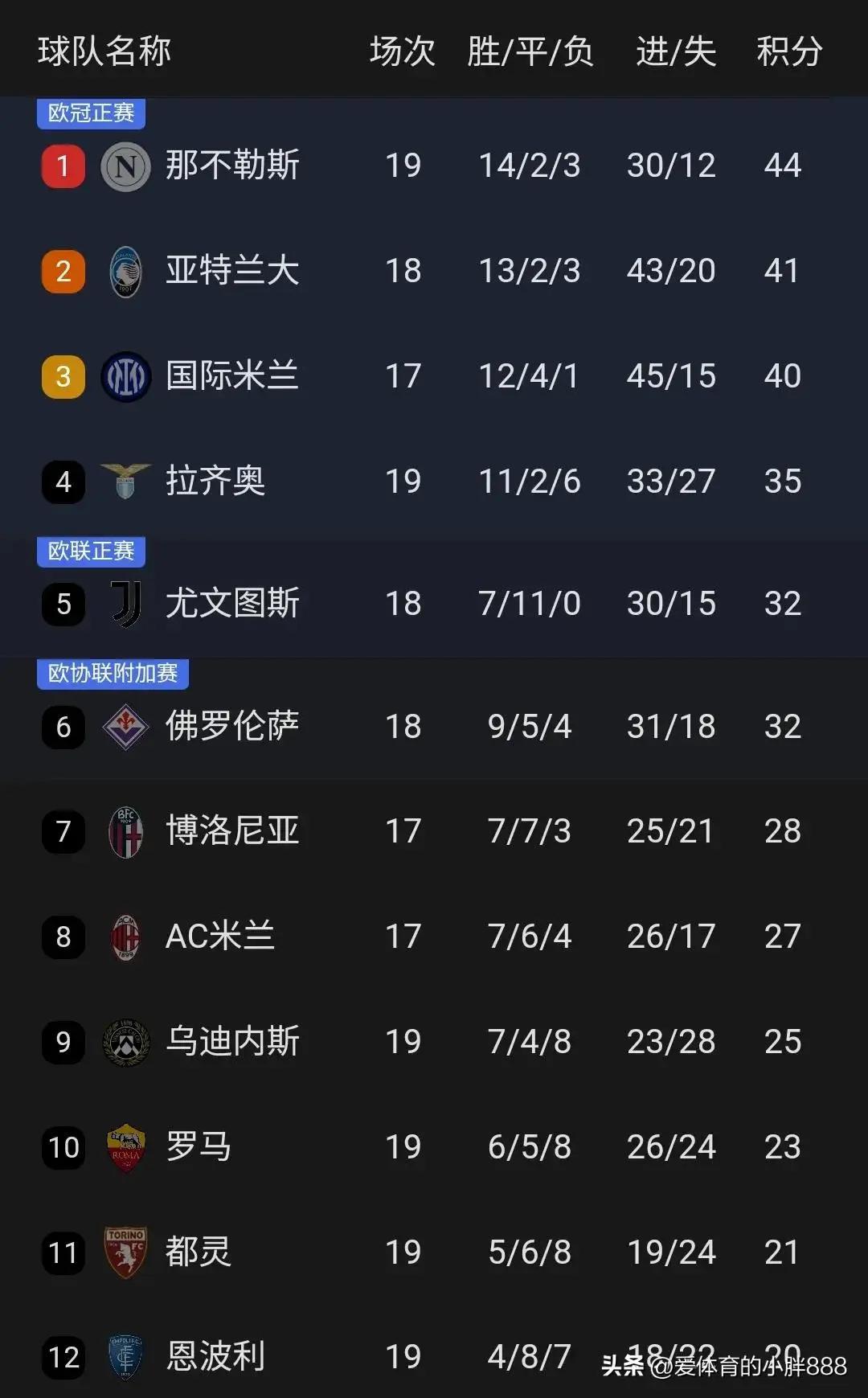Open the 亚特兰大 team row

434,271
